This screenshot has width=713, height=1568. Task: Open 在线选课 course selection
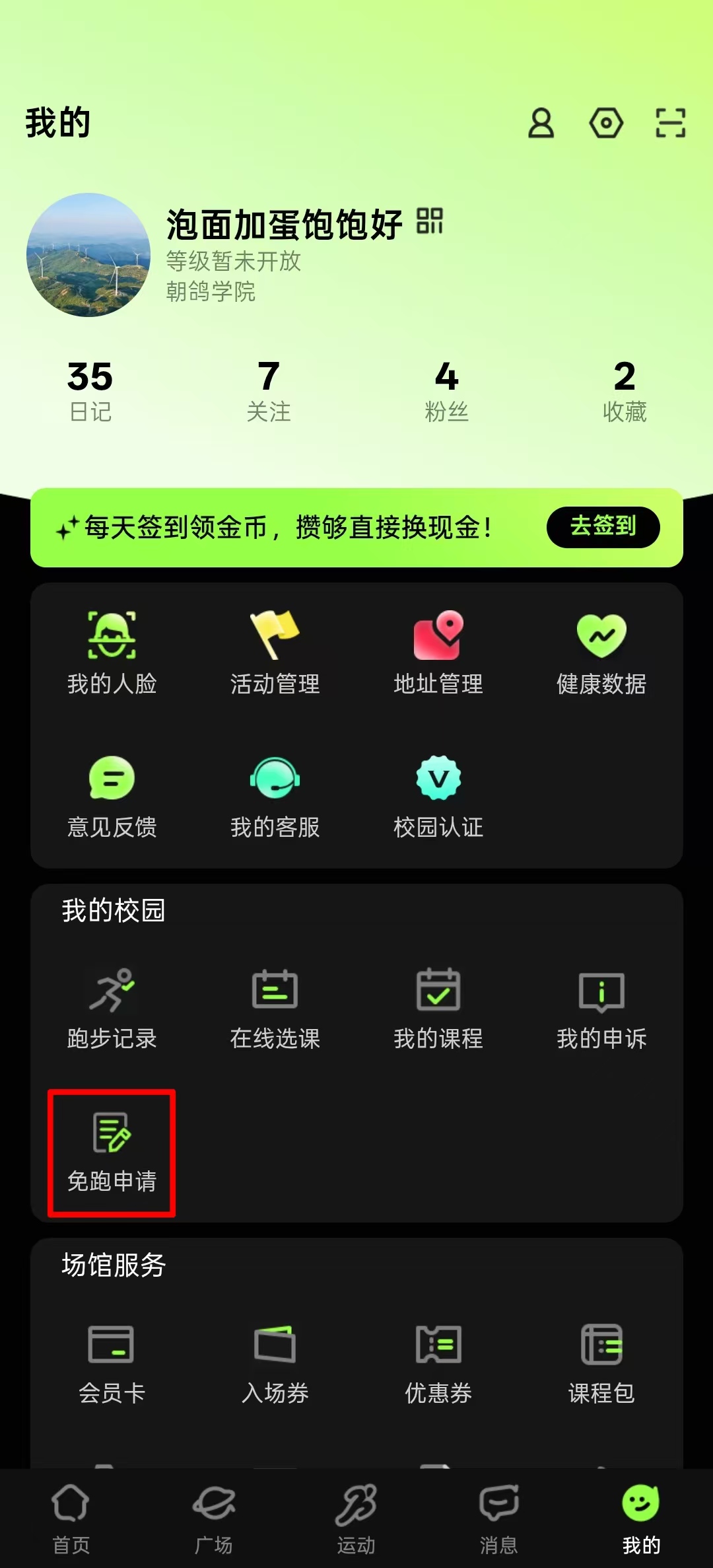click(x=275, y=1009)
